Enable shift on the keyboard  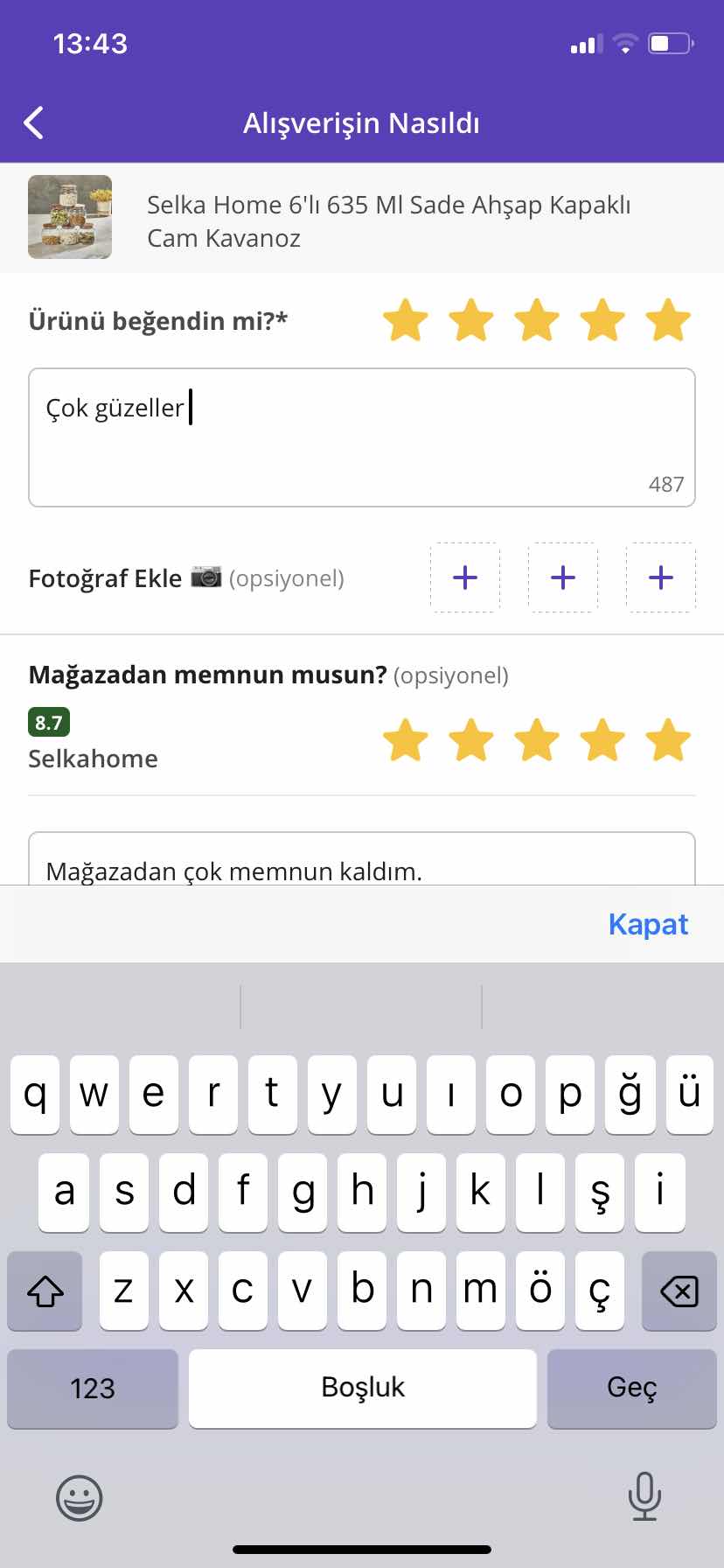pos(45,1291)
